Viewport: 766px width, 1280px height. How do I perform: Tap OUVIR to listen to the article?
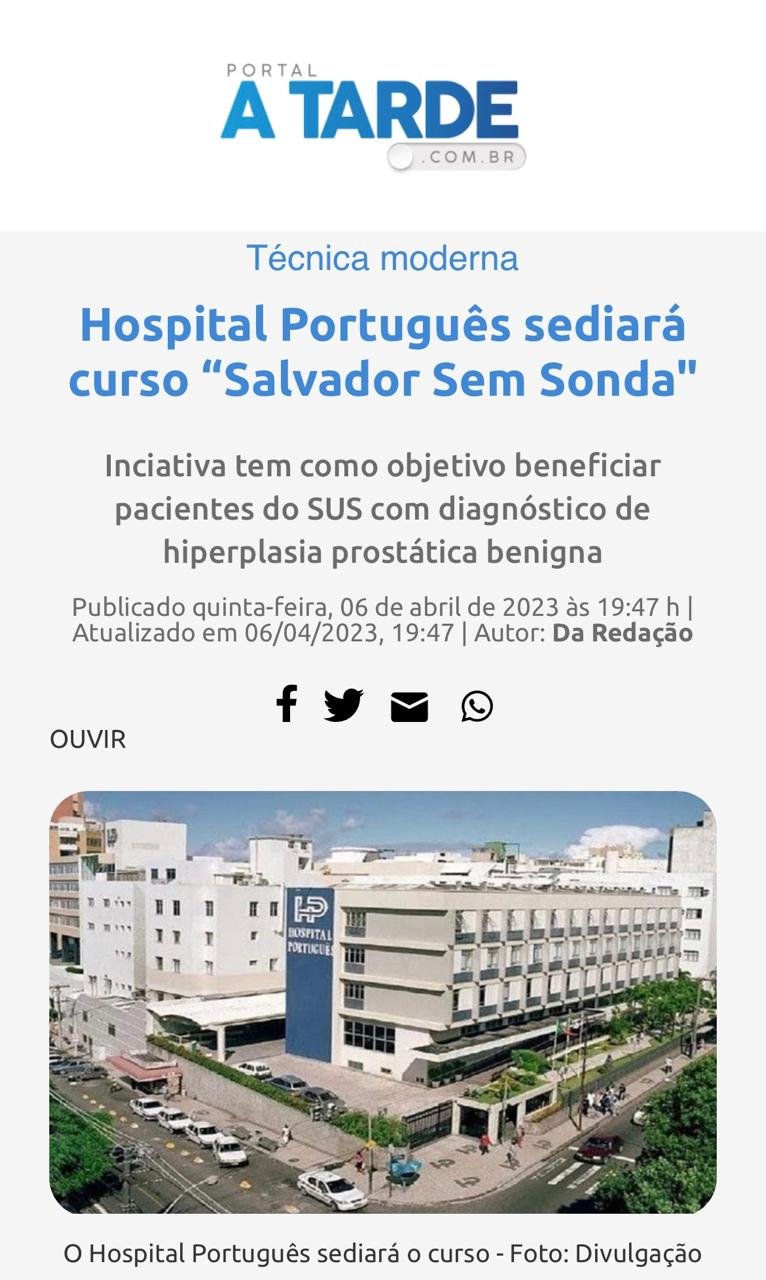(x=88, y=740)
